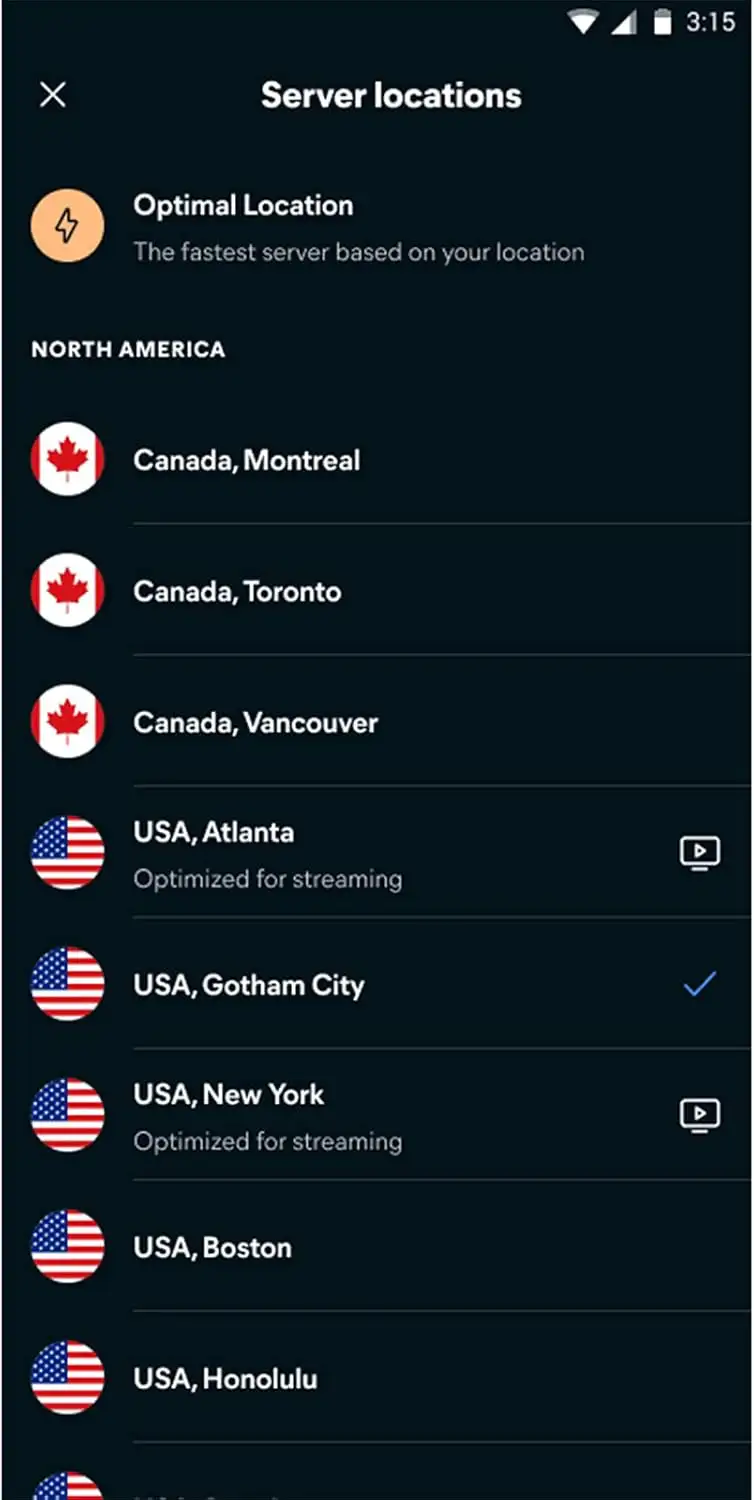Image resolution: width=754 pixels, height=1500 pixels.
Task: Choose USA, Boston as server
Action: [x=212, y=1247]
